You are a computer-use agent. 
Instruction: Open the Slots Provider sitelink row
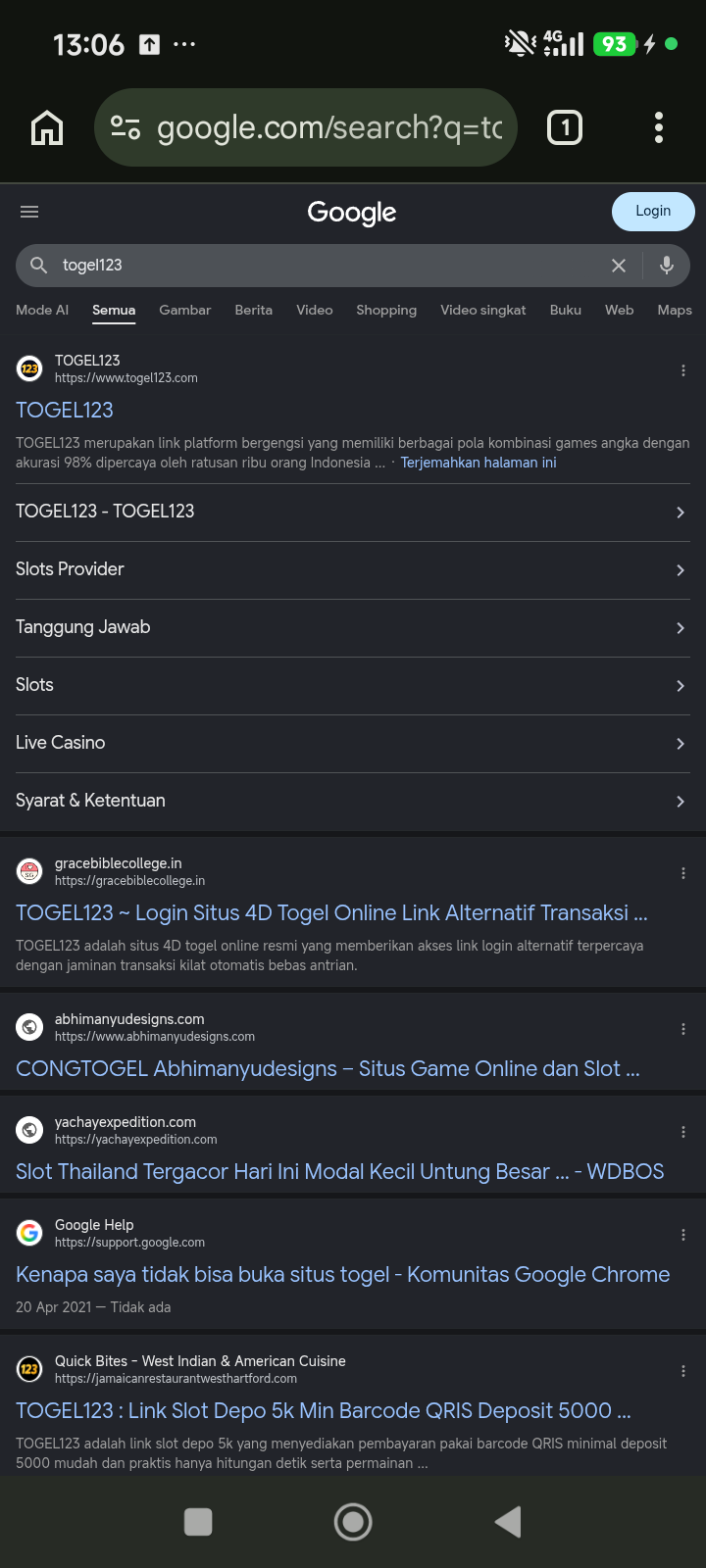tap(353, 569)
